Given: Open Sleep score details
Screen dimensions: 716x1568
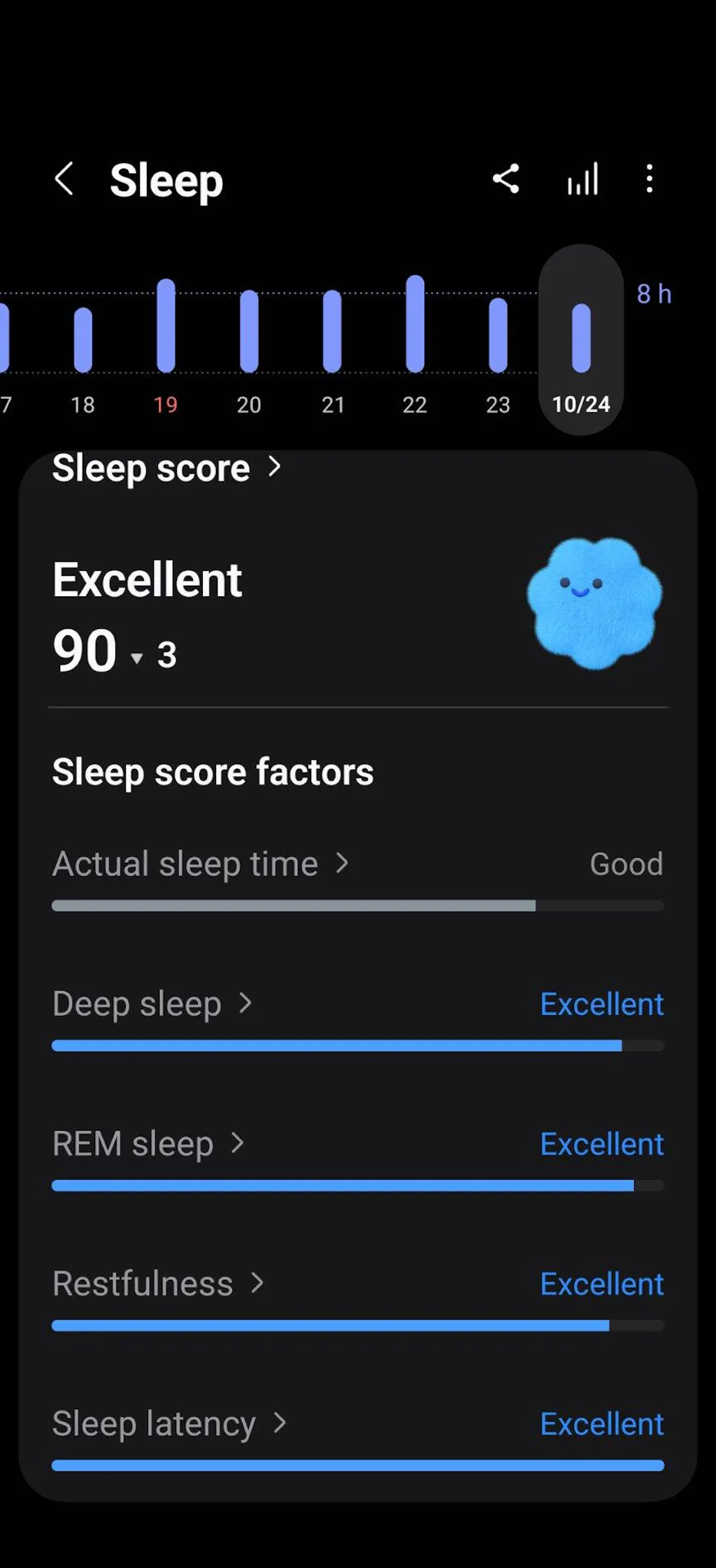Looking at the screenshot, I should tap(166, 467).
